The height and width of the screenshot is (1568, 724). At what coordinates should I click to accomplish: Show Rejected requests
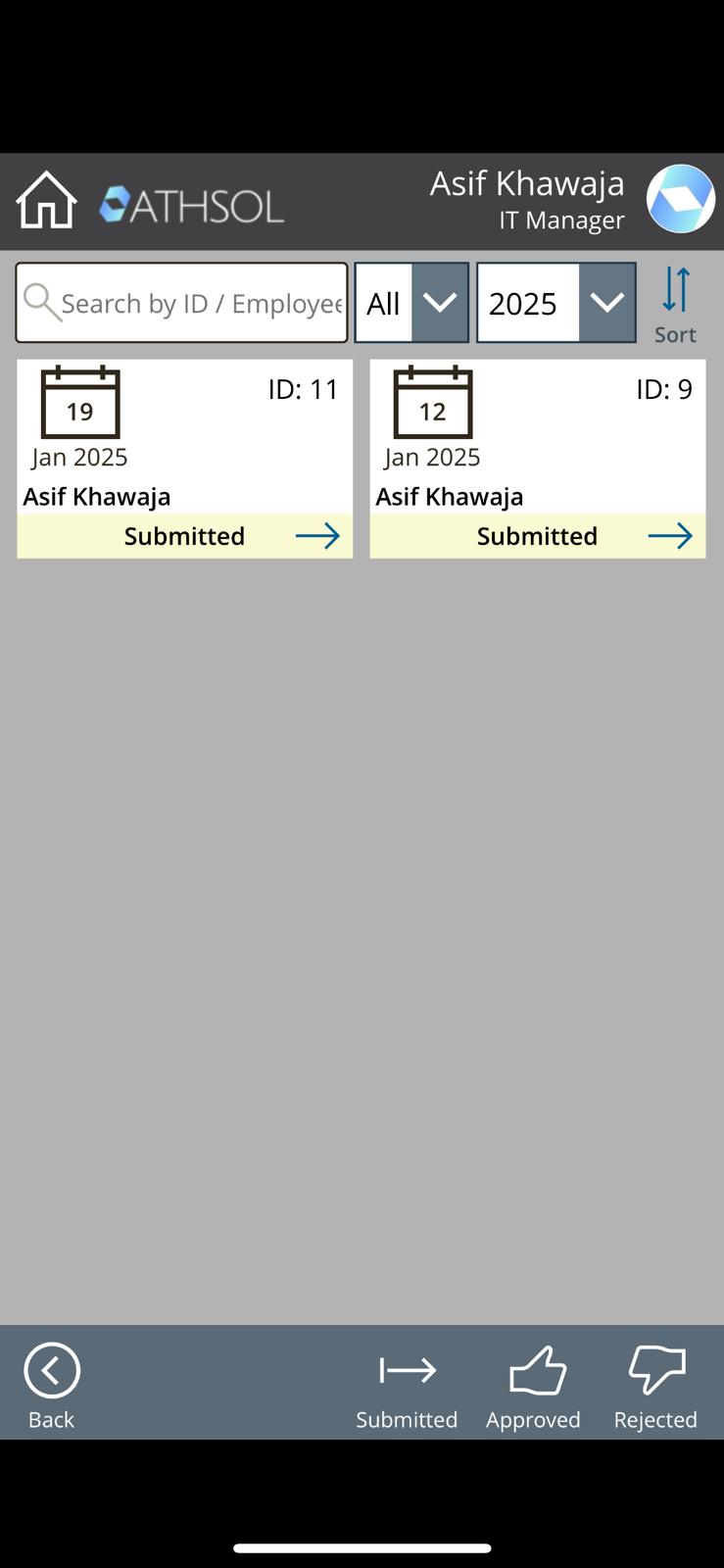point(655,1384)
